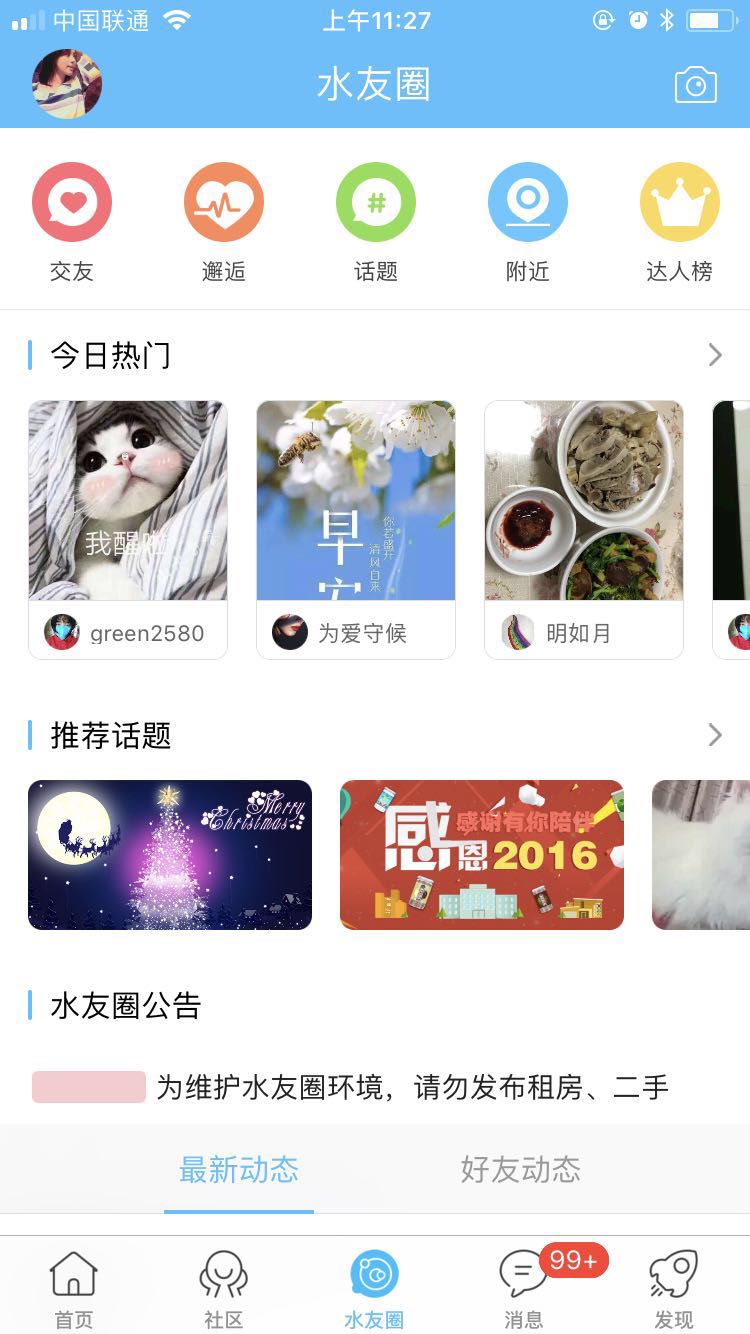Expand the 推荐话题 section arrow

714,734
